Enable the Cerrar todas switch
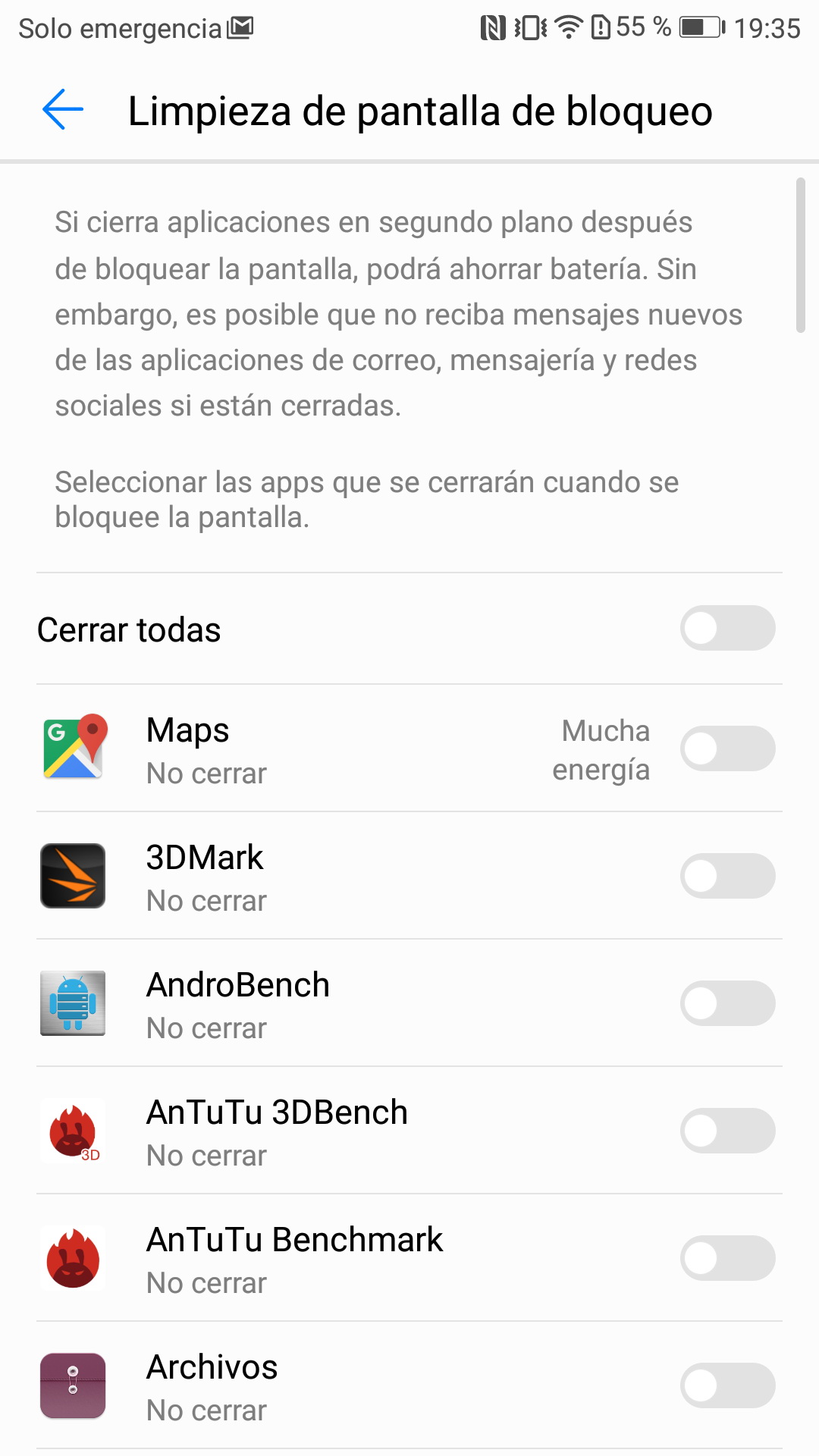Viewport: 819px width, 1456px height. click(x=727, y=628)
